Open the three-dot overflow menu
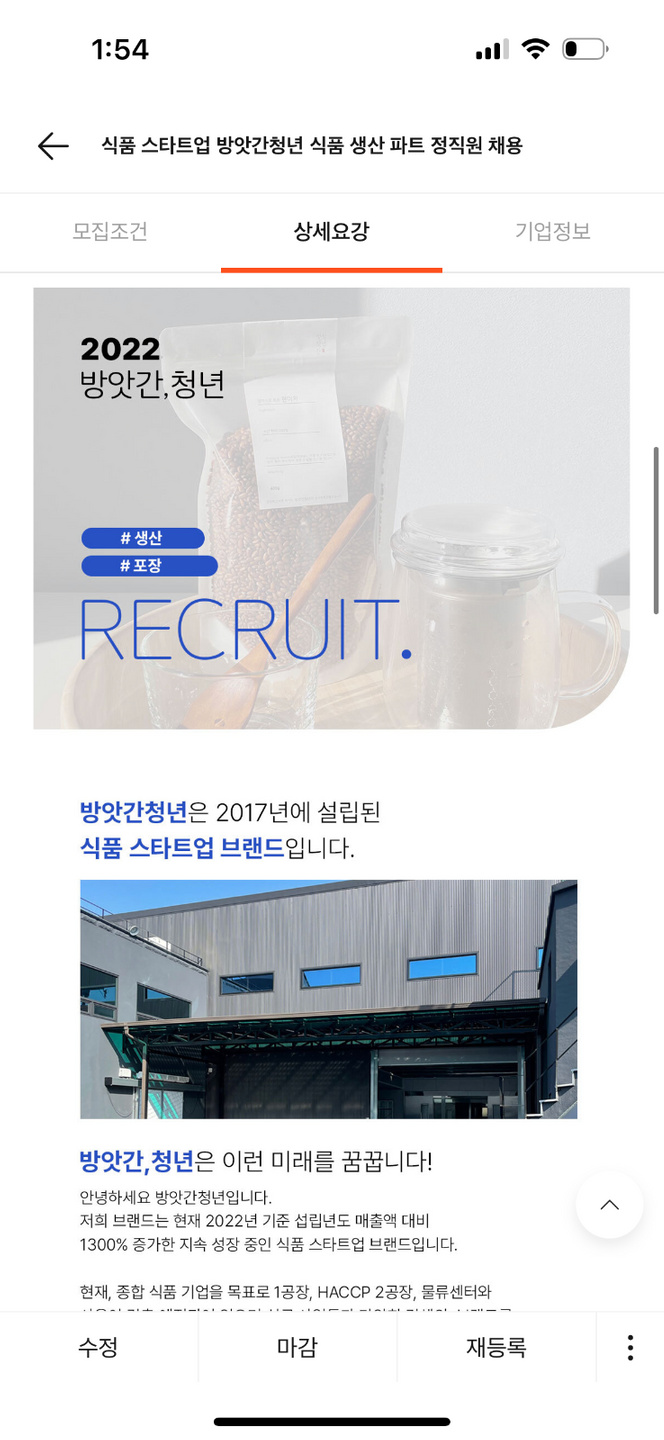 [x=630, y=1347]
